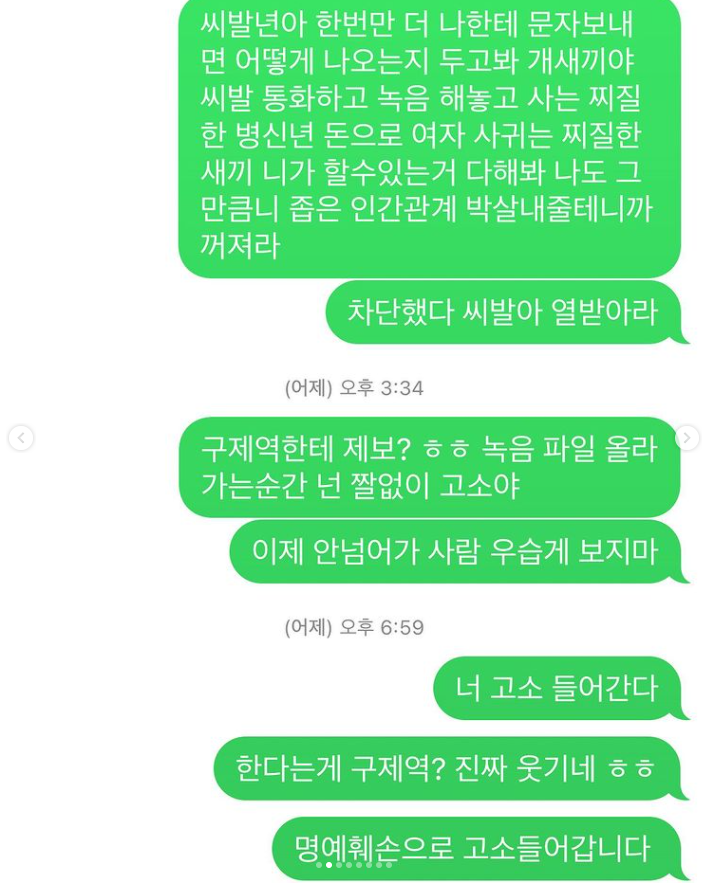Tap the carousel page indicator dots
Image resolution: width=705 pixels, height=883 pixels.
coord(353,865)
